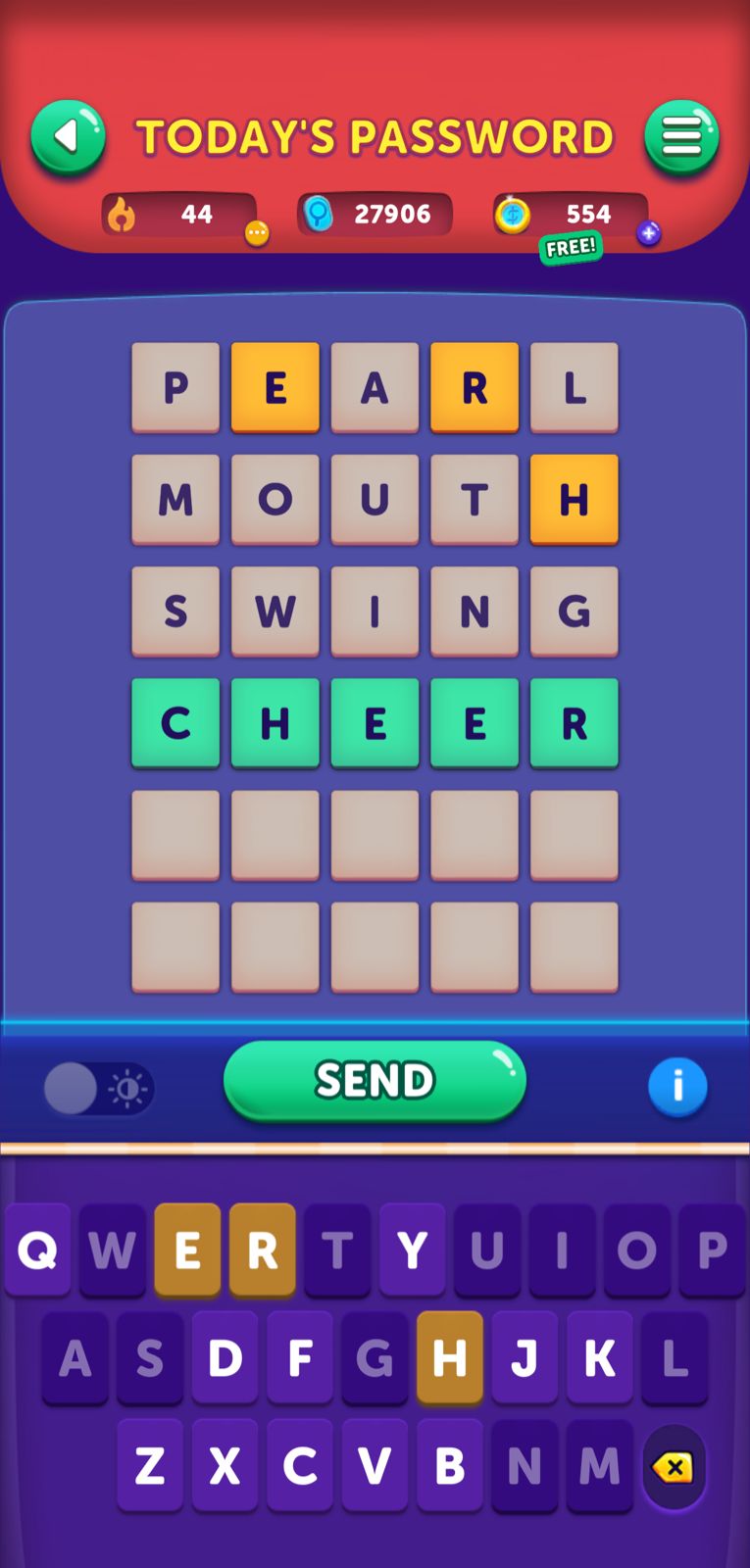Open the streak options bubble
Image resolution: width=750 pixels, height=1568 pixels.
[257, 233]
